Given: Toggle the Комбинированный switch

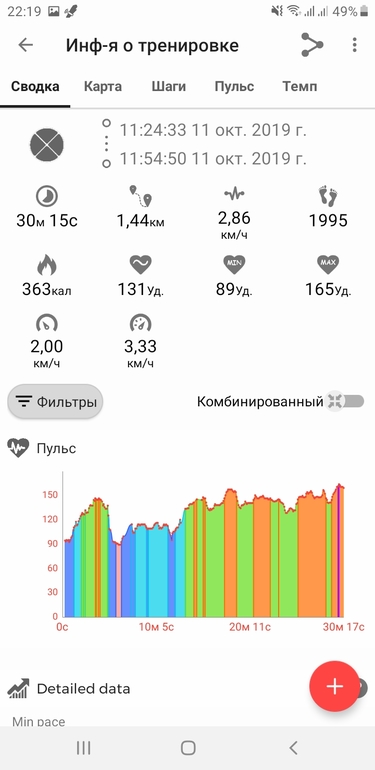Looking at the screenshot, I should pos(347,401).
